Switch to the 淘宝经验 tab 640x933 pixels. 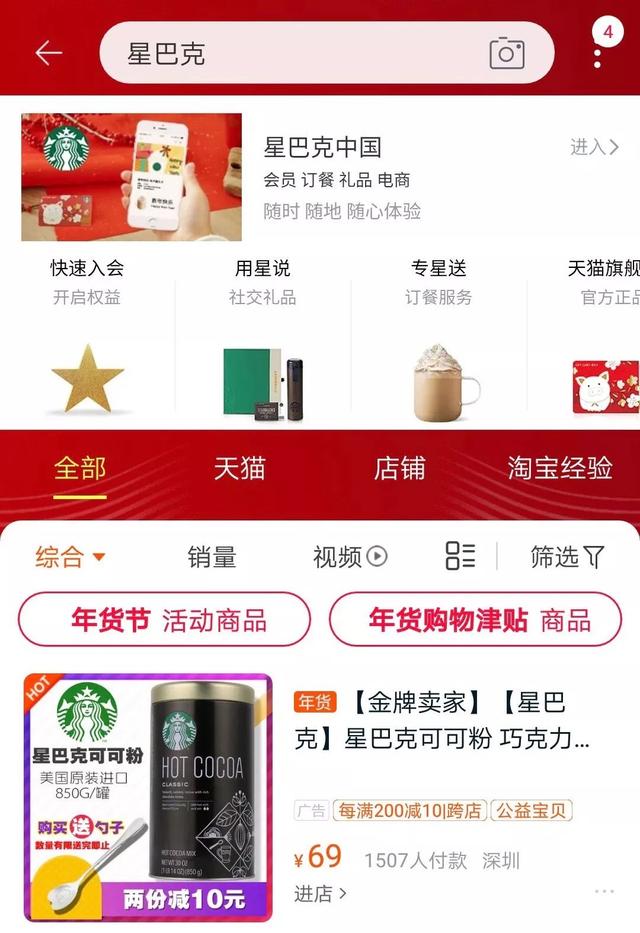tap(559, 468)
